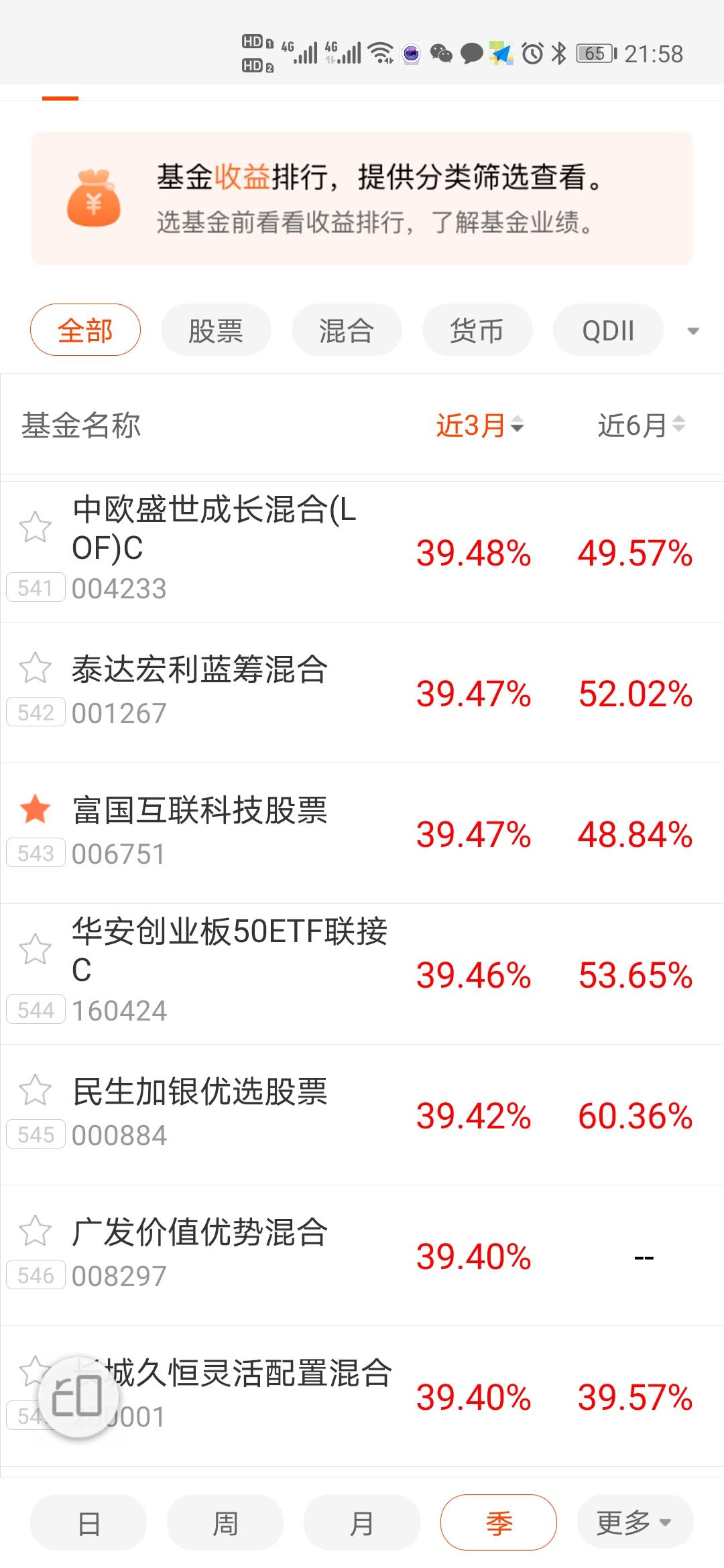
Task: Expand more categories arrow beside QDII
Action: [x=693, y=330]
